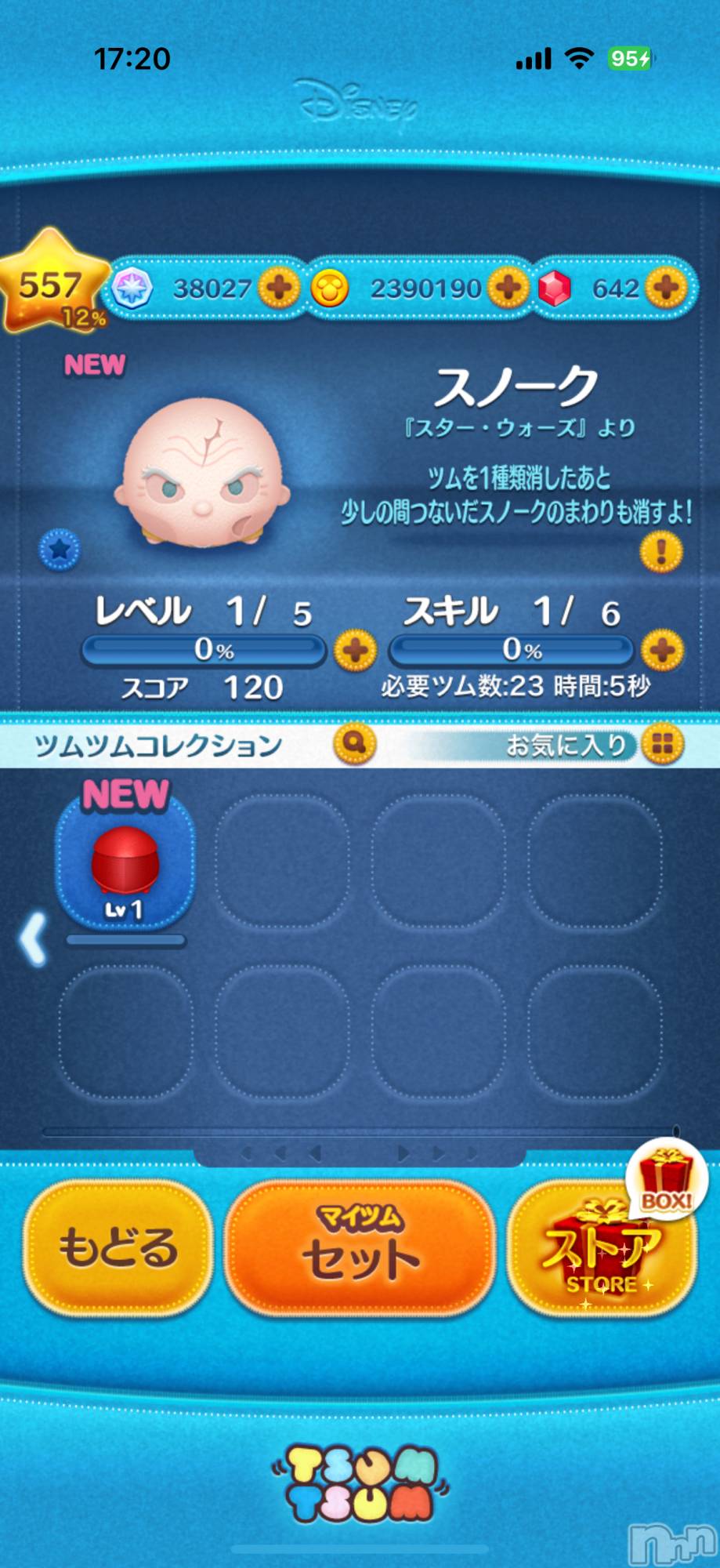The height and width of the screenshot is (1568, 720).
Task: Buy rubies with plus beside 642
Action: click(x=667, y=288)
